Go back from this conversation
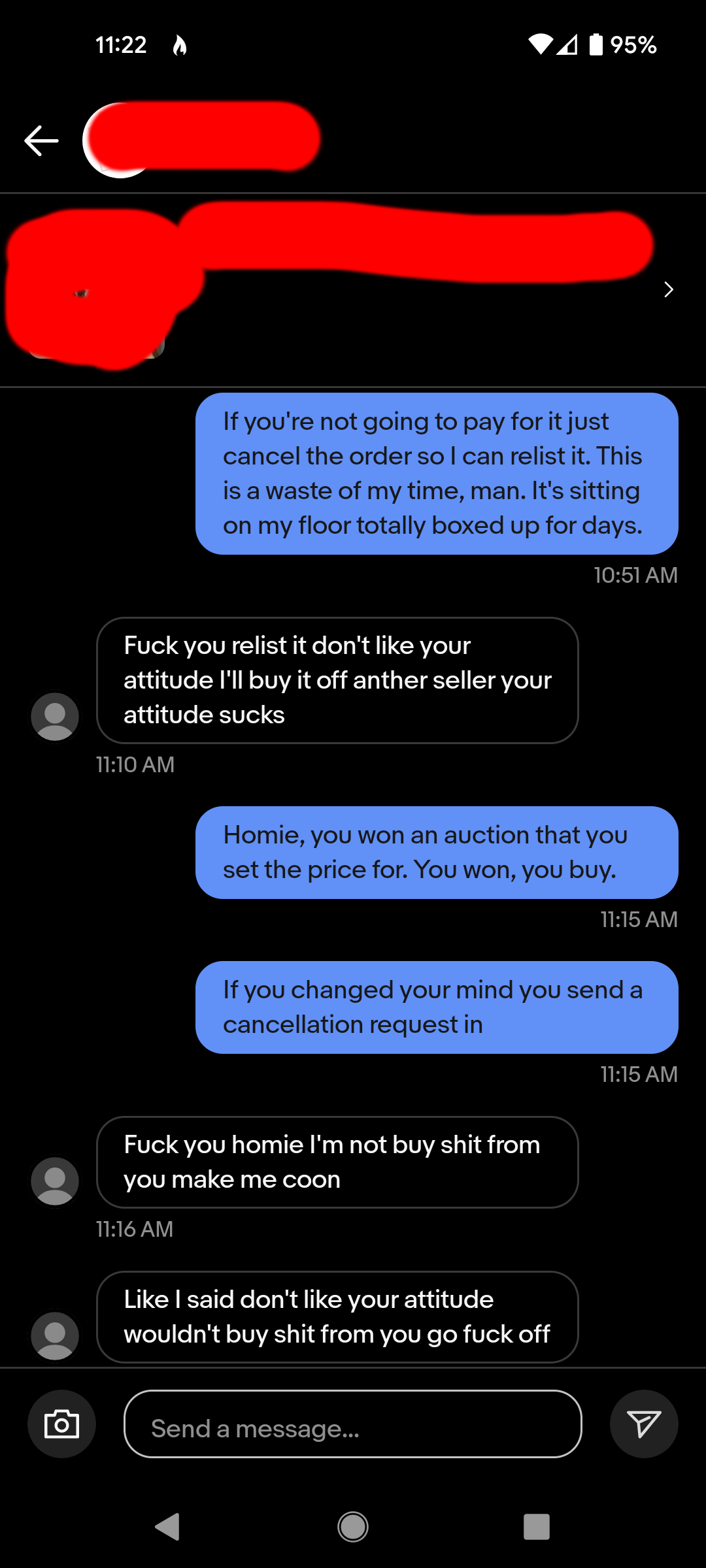 pyautogui.click(x=41, y=140)
